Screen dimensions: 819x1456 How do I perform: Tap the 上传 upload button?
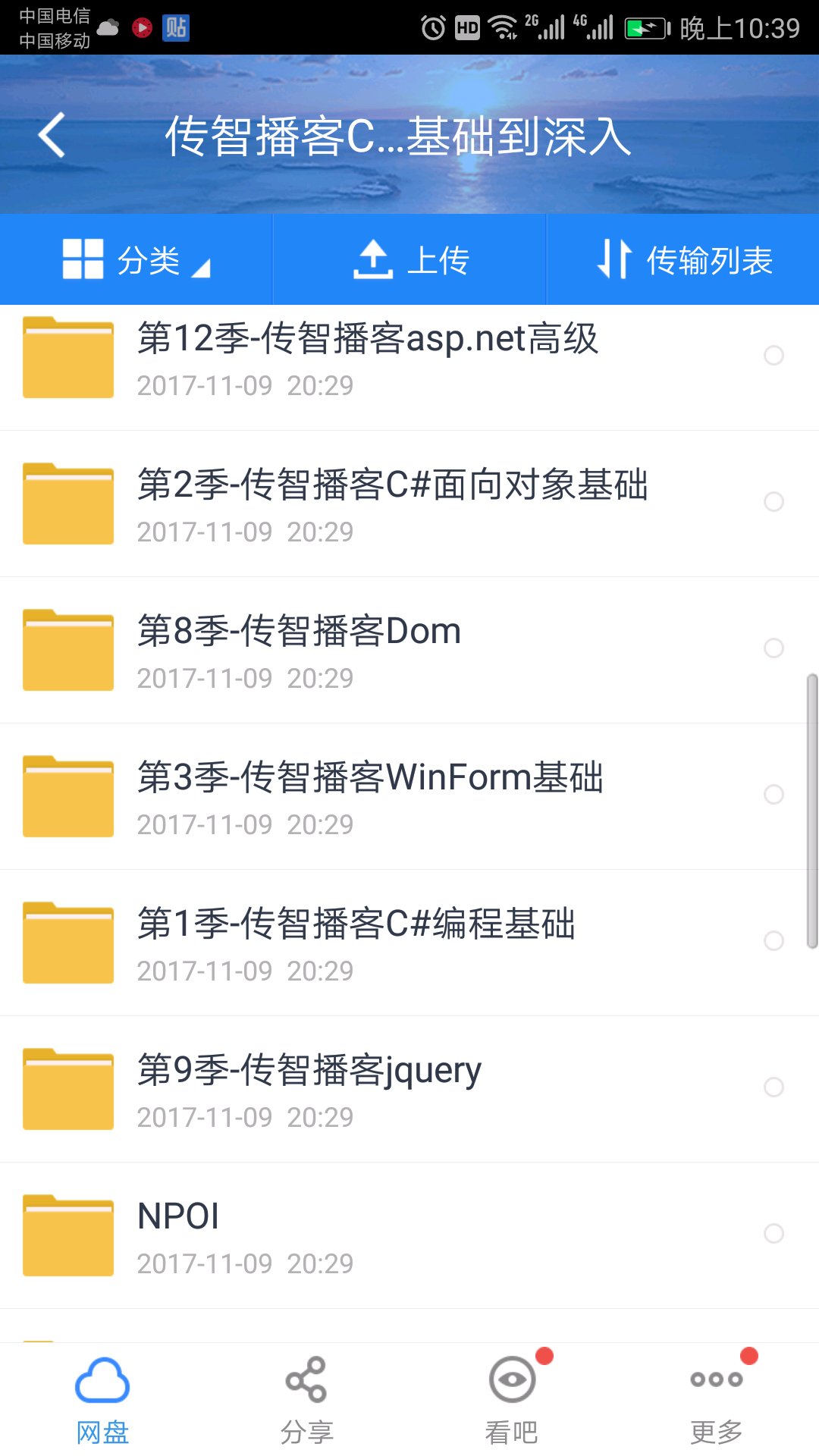pos(410,260)
